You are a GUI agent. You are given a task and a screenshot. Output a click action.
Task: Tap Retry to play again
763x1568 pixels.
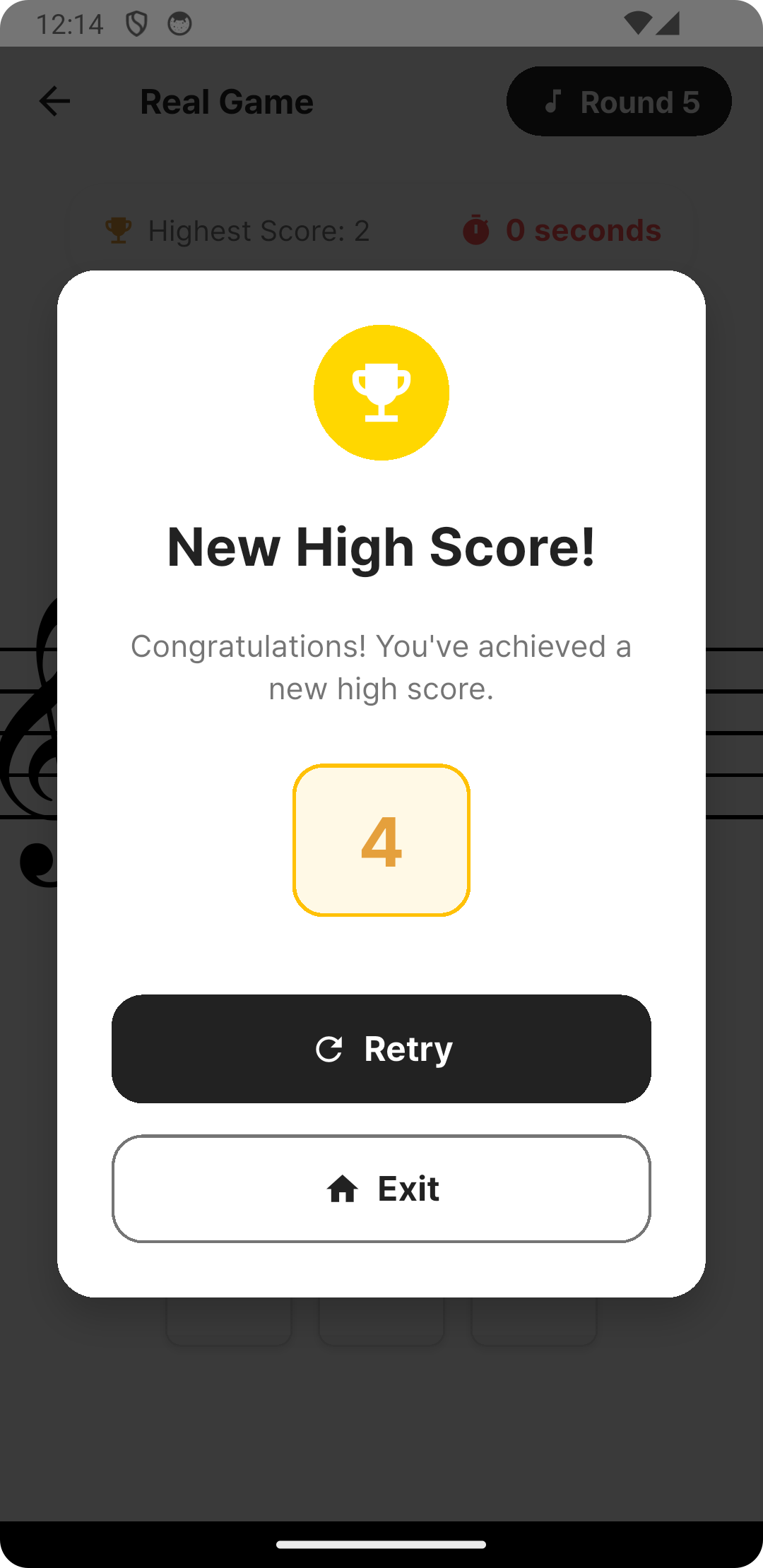pyautogui.click(x=381, y=1049)
